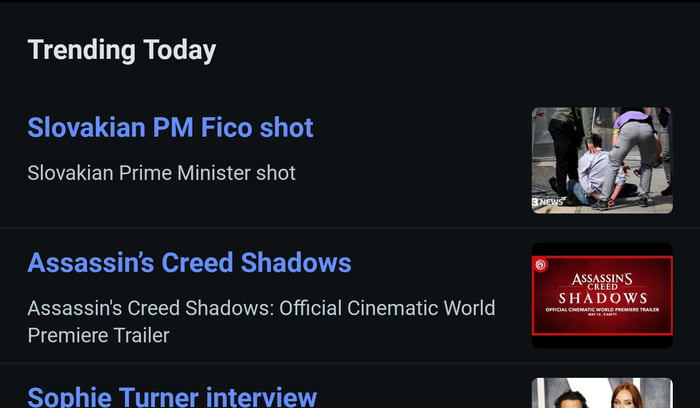The height and width of the screenshot is (408, 700).
Task: View the Slovakian PM news thumbnail
Action: point(601,160)
